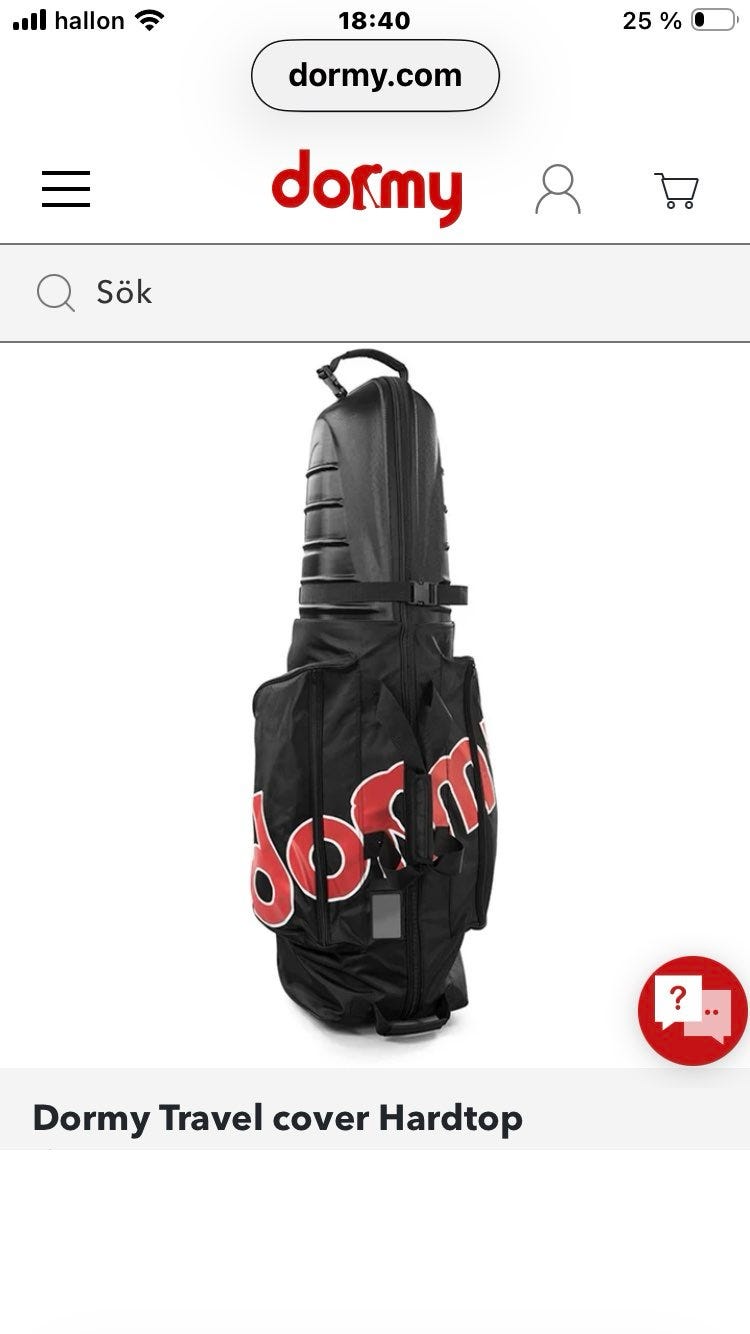The width and height of the screenshot is (750, 1334).
Task: Open the red chat help bubble
Action: point(692,1011)
